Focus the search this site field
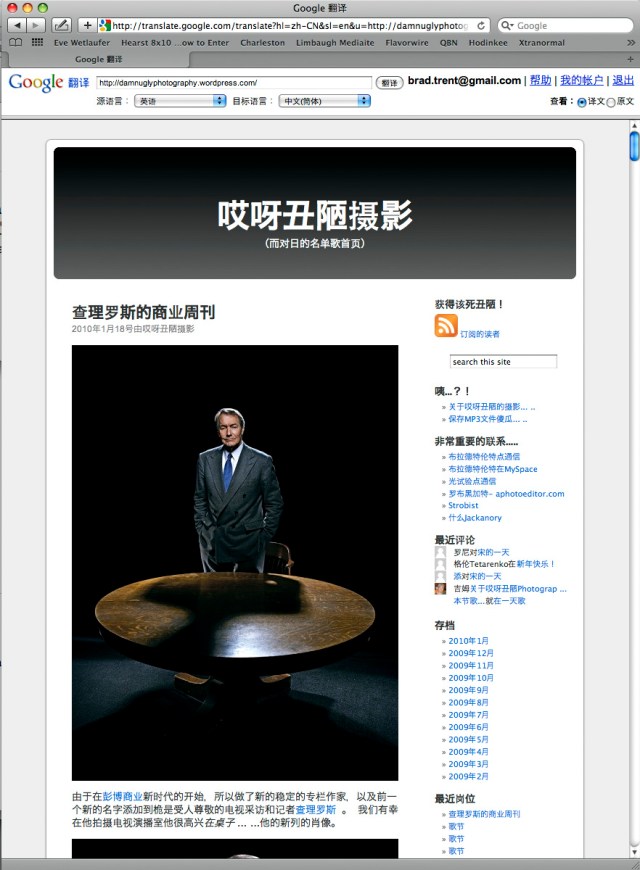Screen dimensions: 640x870 [502, 362]
